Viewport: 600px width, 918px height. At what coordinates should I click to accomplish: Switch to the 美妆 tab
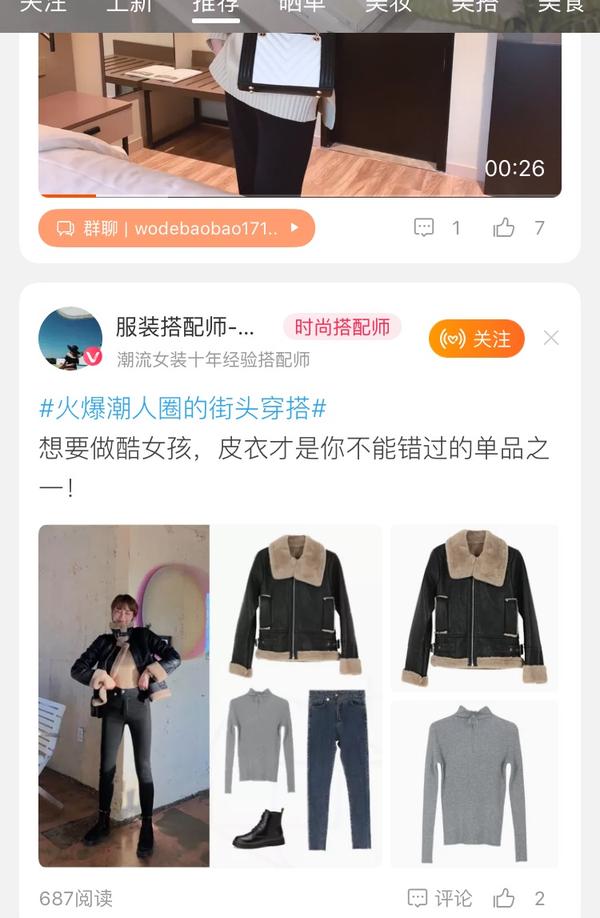pos(388,6)
